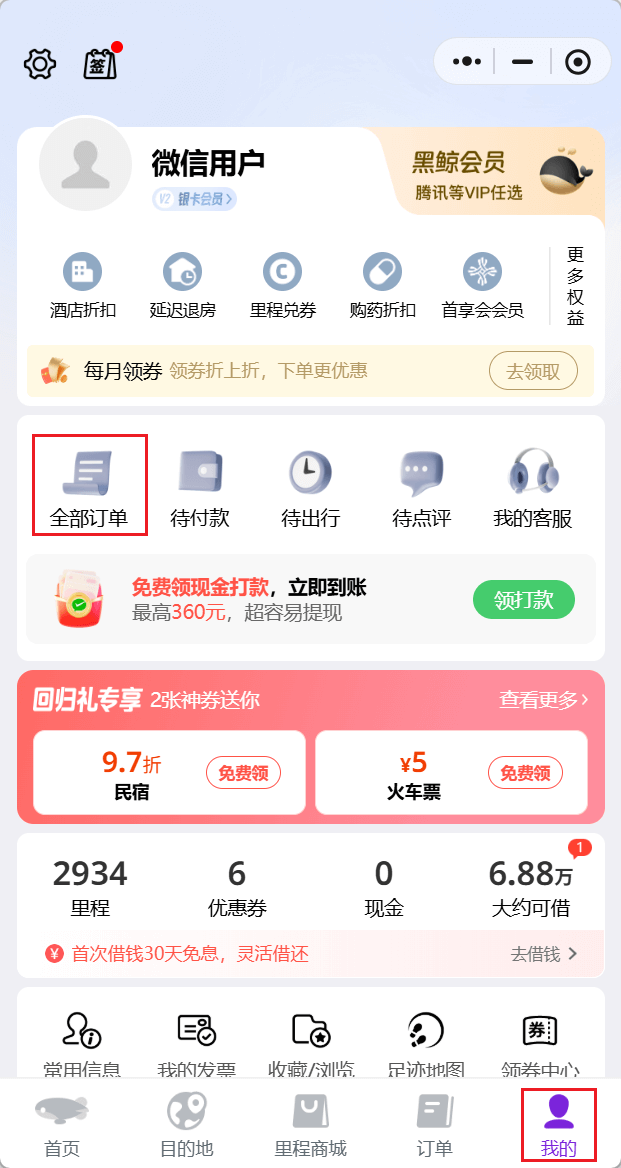This screenshot has width=621, height=1168.
Task: Open the 黑鲸会员 banner
Action: [x=490, y=174]
